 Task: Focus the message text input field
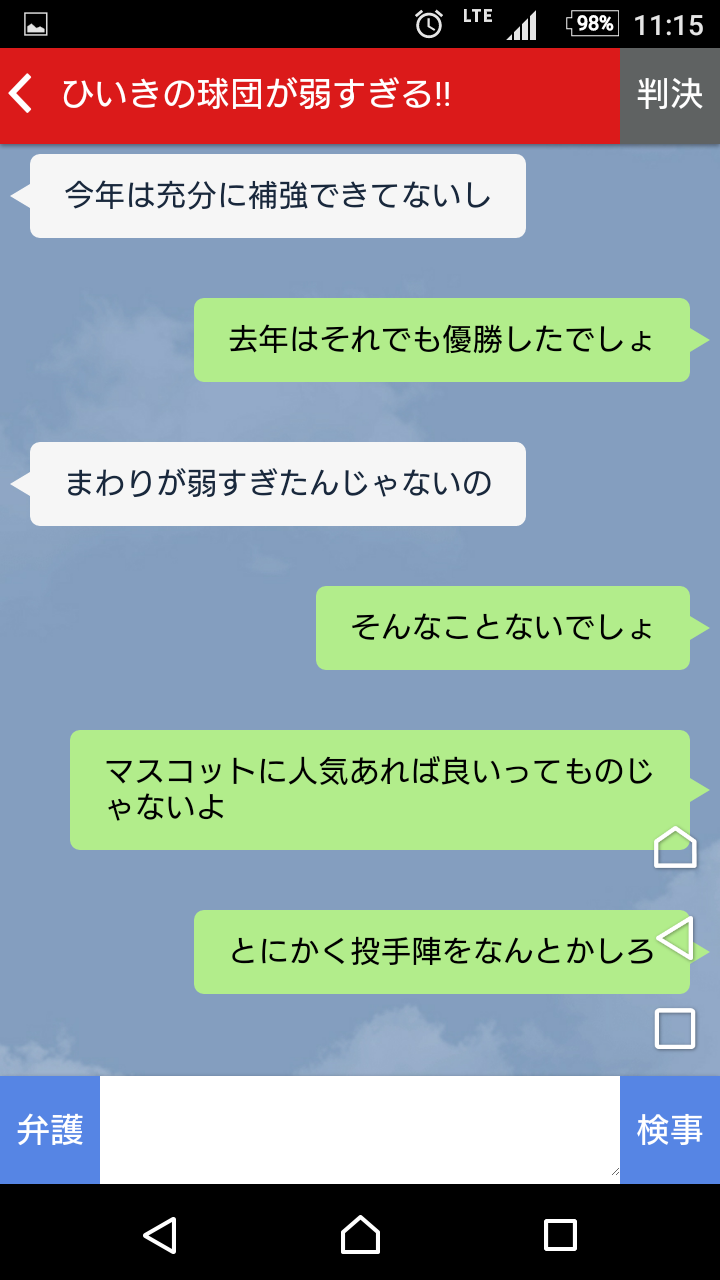[x=360, y=1130]
